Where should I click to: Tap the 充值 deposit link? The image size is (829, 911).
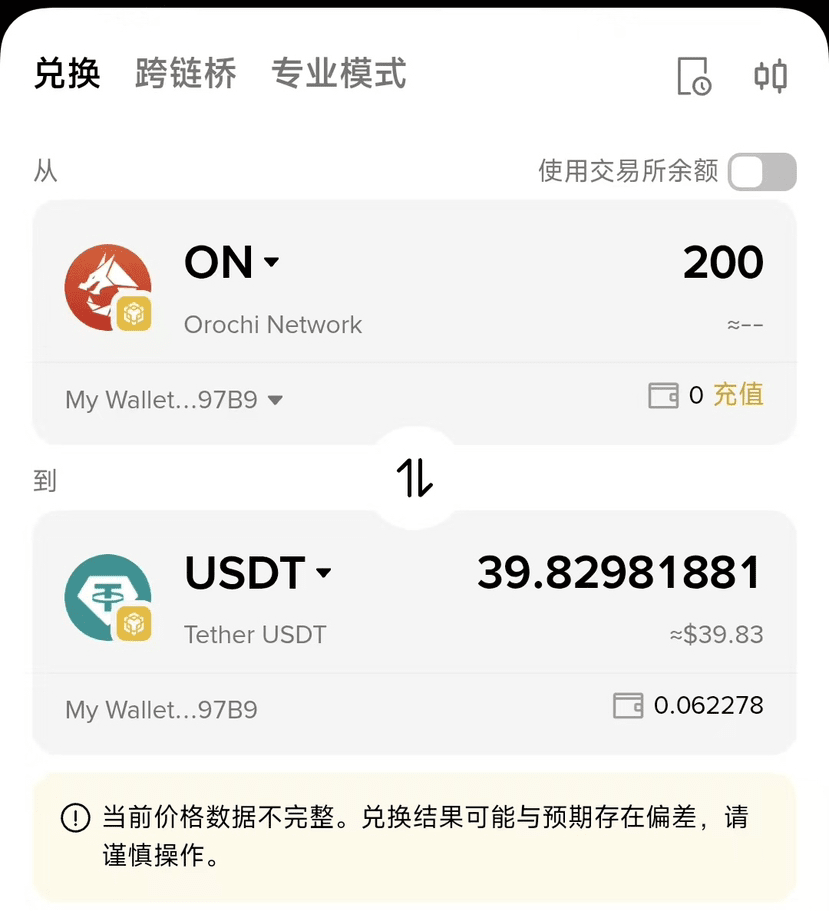738,395
